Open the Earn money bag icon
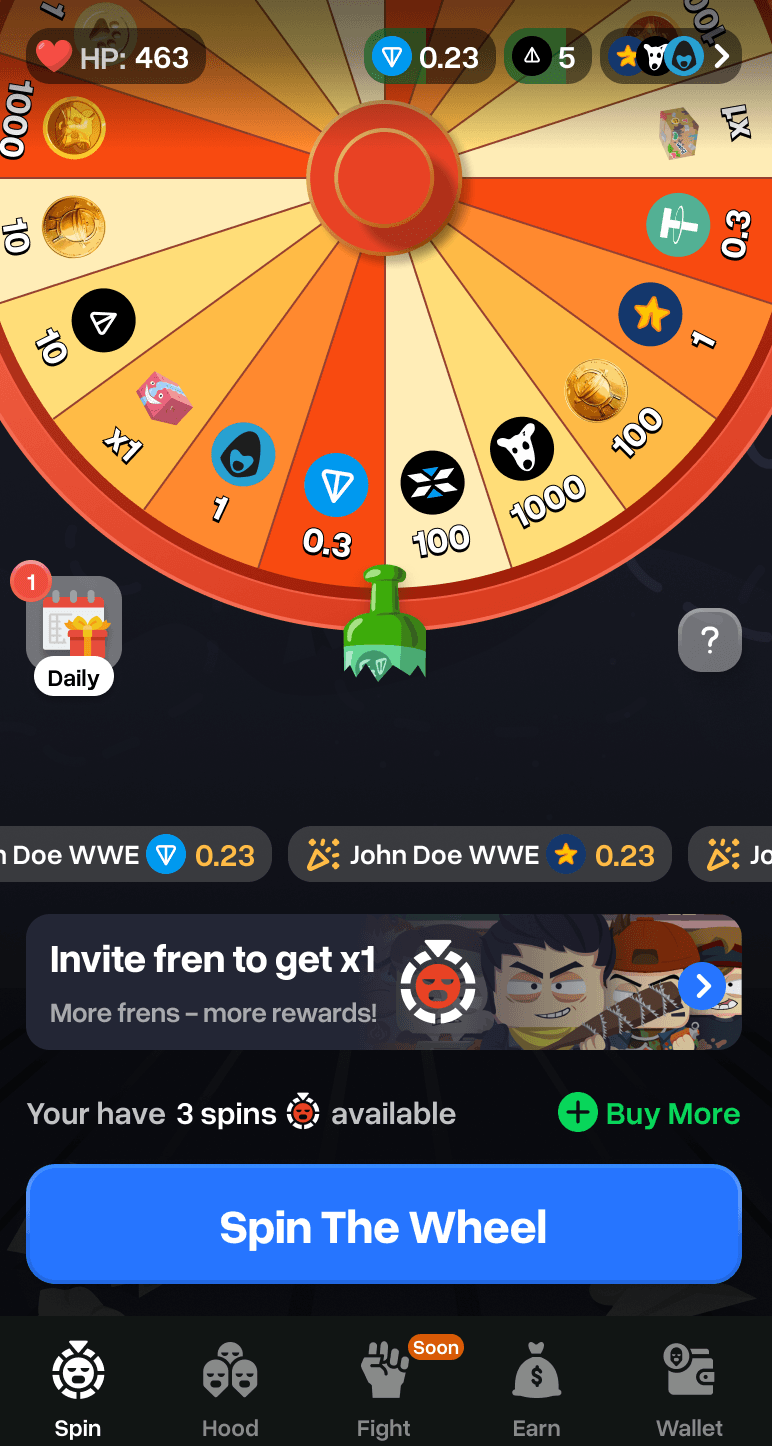772x1446 pixels. tap(536, 1372)
